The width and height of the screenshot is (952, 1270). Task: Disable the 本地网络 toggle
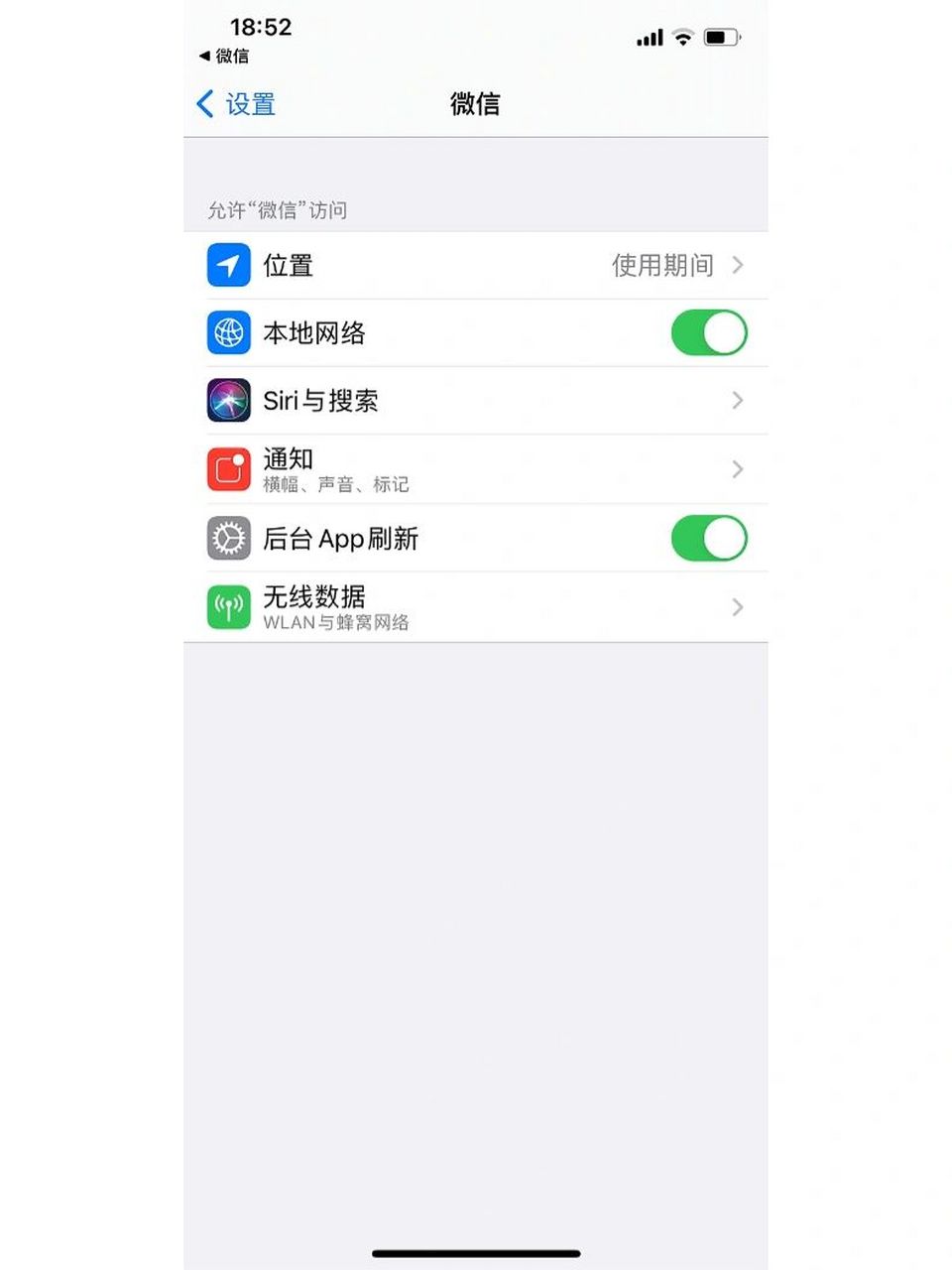[x=709, y=333]
